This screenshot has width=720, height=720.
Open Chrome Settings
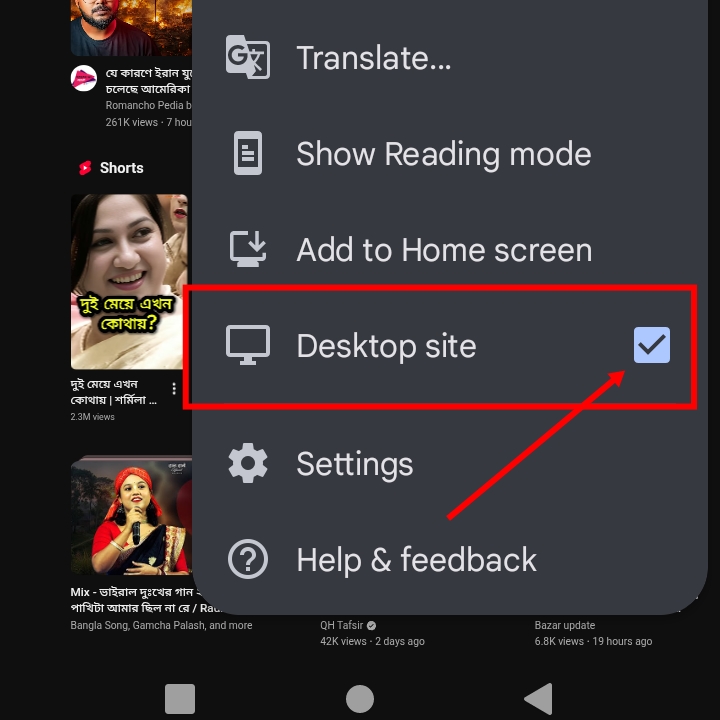tap(354, 464)
